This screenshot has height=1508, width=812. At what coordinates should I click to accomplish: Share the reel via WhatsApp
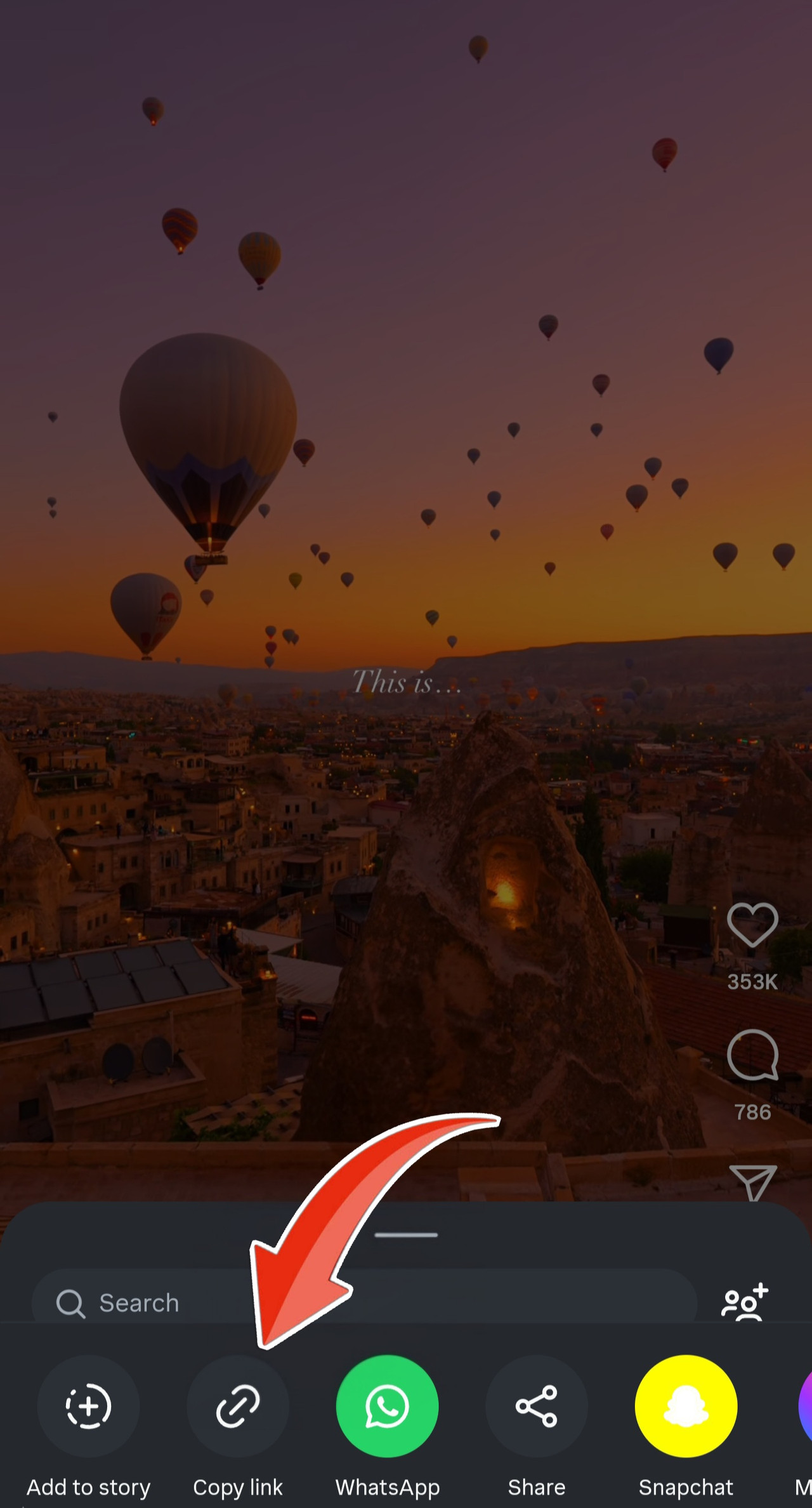[387, 1406]
